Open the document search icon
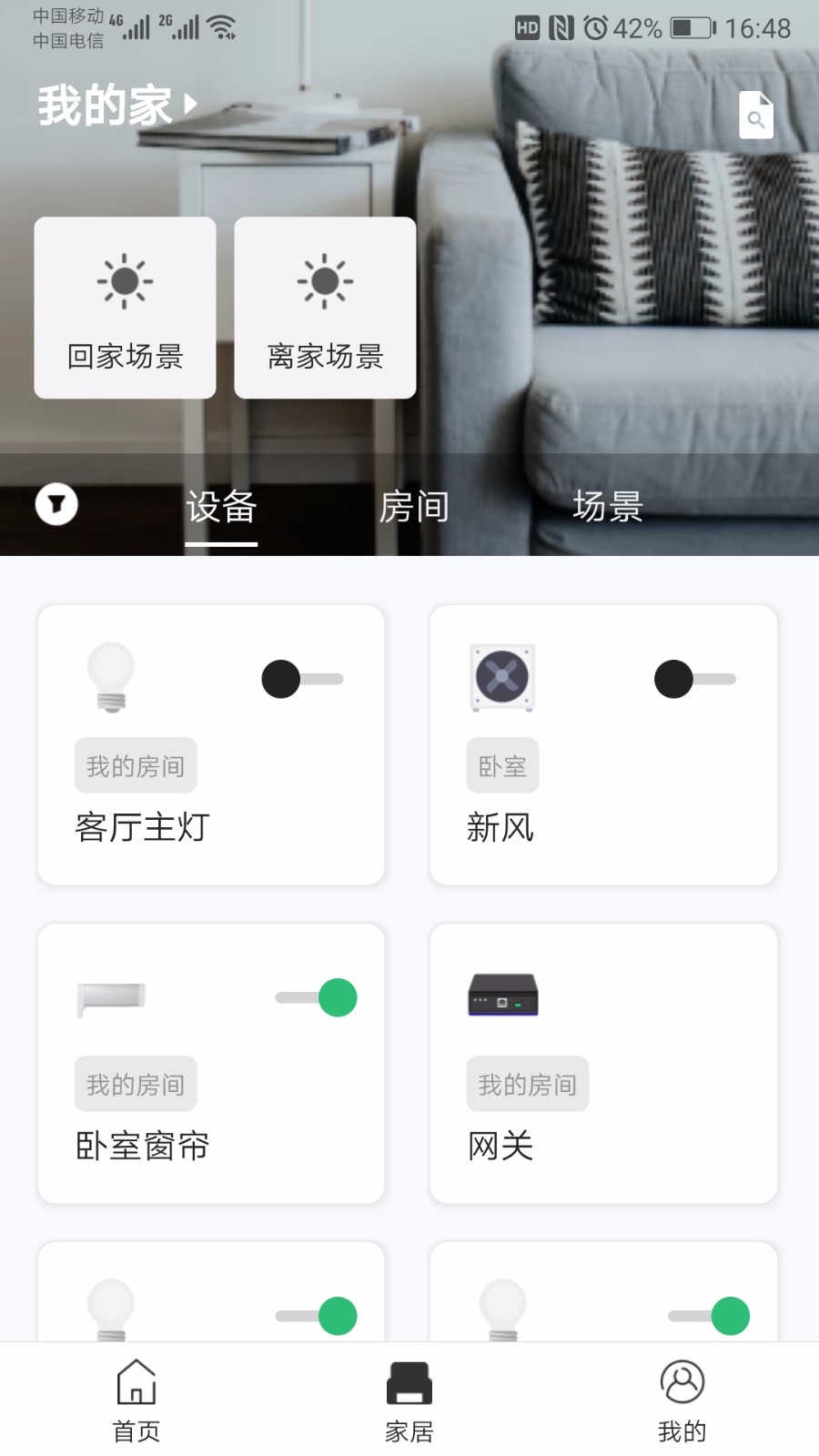Screen dimensions: 819x1456 coord(755,116)
